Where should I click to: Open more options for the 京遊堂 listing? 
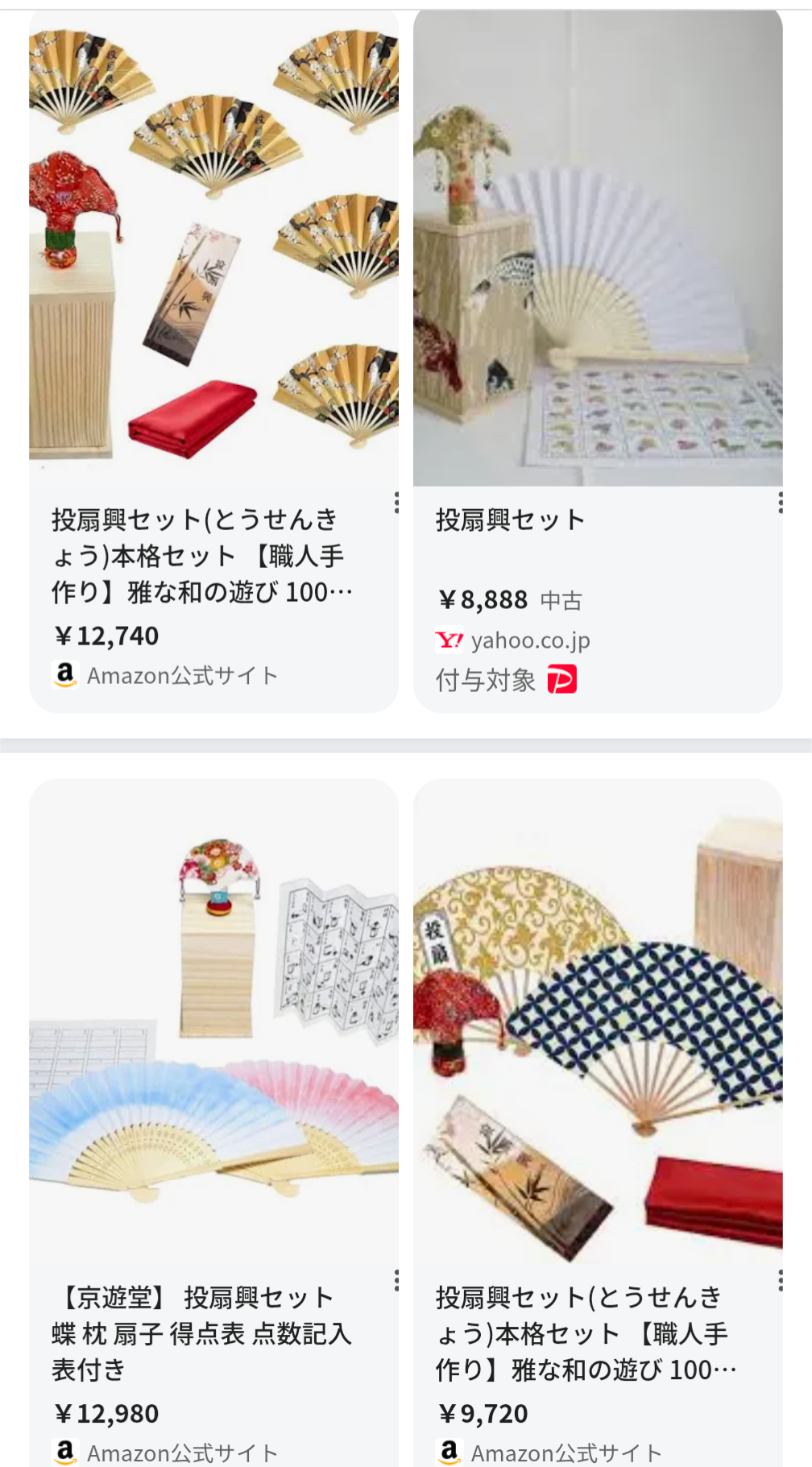tap(396, 1280)
